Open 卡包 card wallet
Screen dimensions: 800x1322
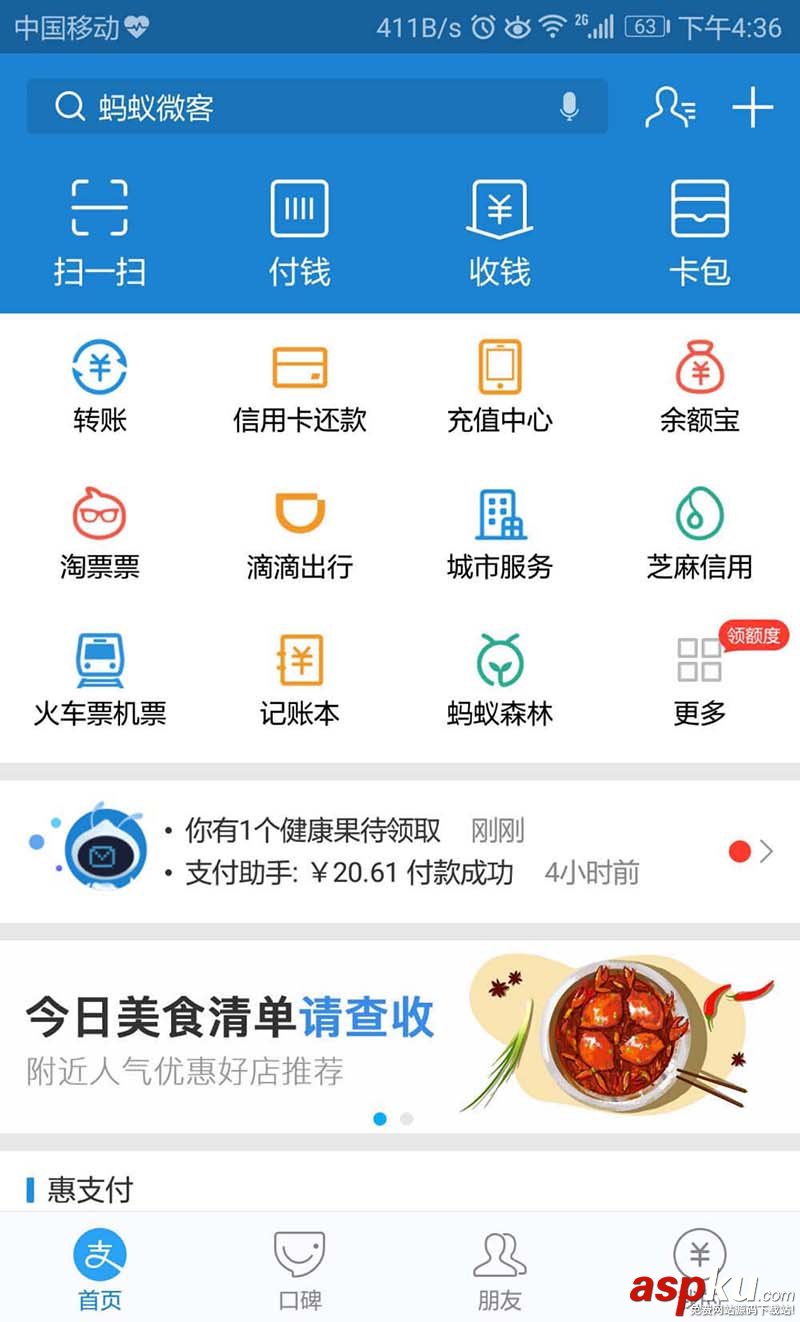699,232
